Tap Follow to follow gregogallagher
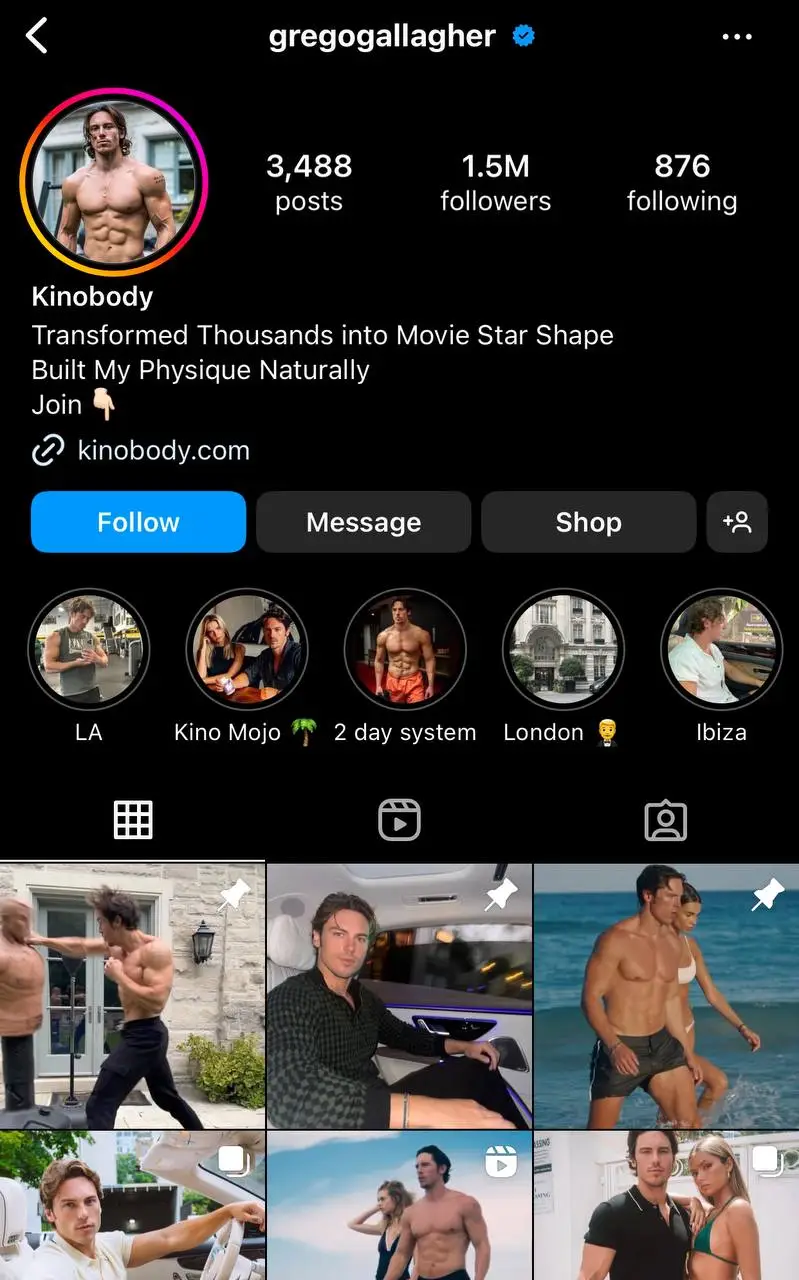799x1280 pixels. 138,521
